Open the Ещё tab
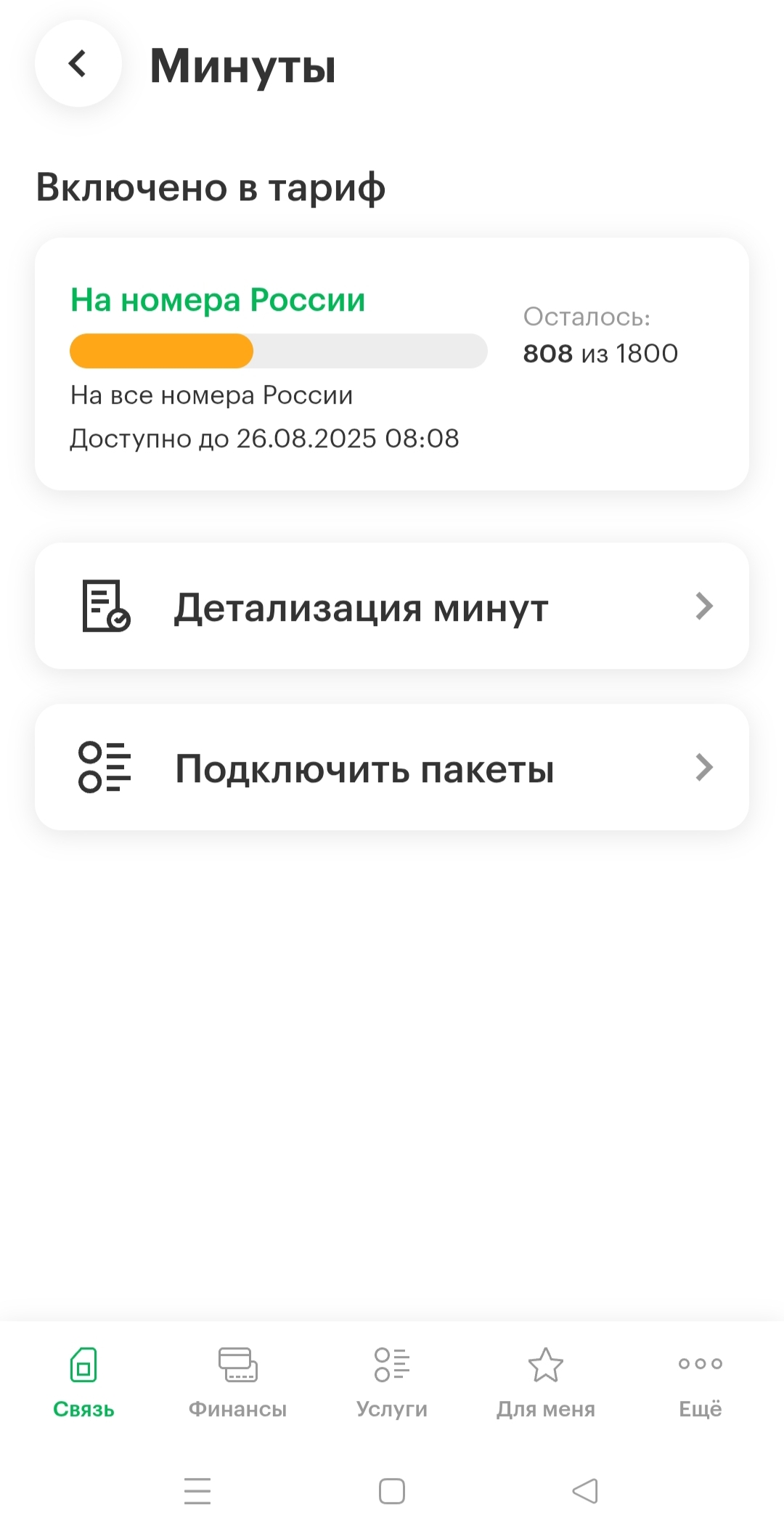The image size is (784, 1539). (701, 1383)
